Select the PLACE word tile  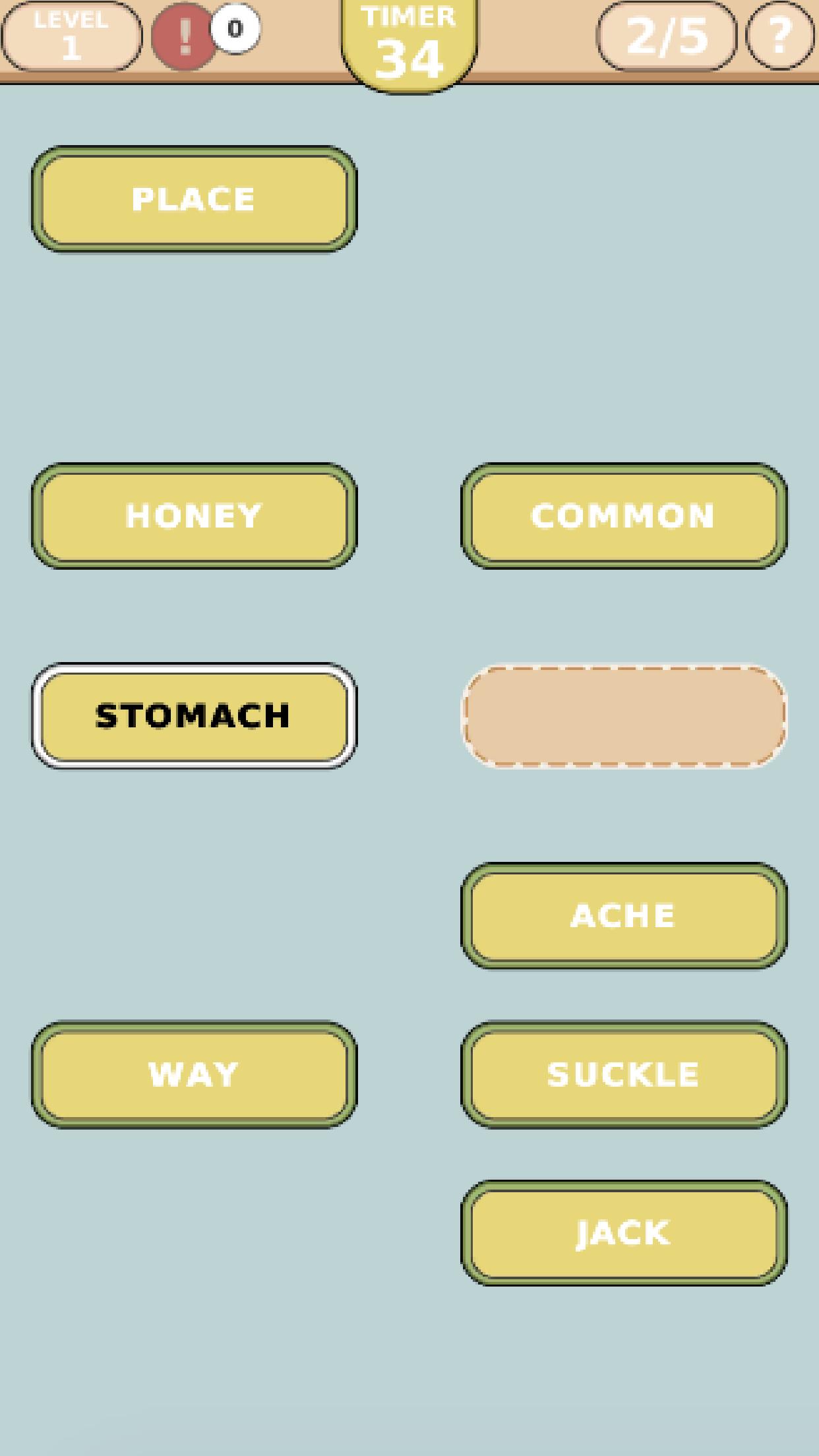(194, 199)
